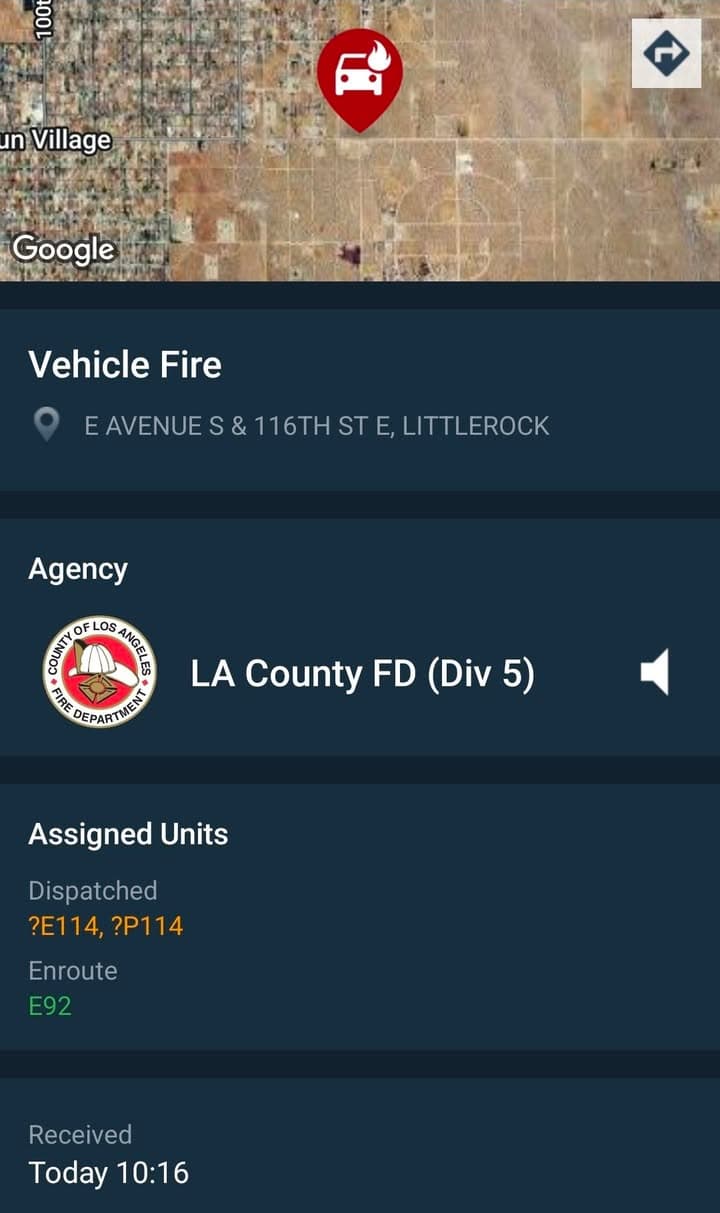Toggle incident notifications via the speaker control
The height and width of the screenshot is (1213, 720).
tap(655, 673)
